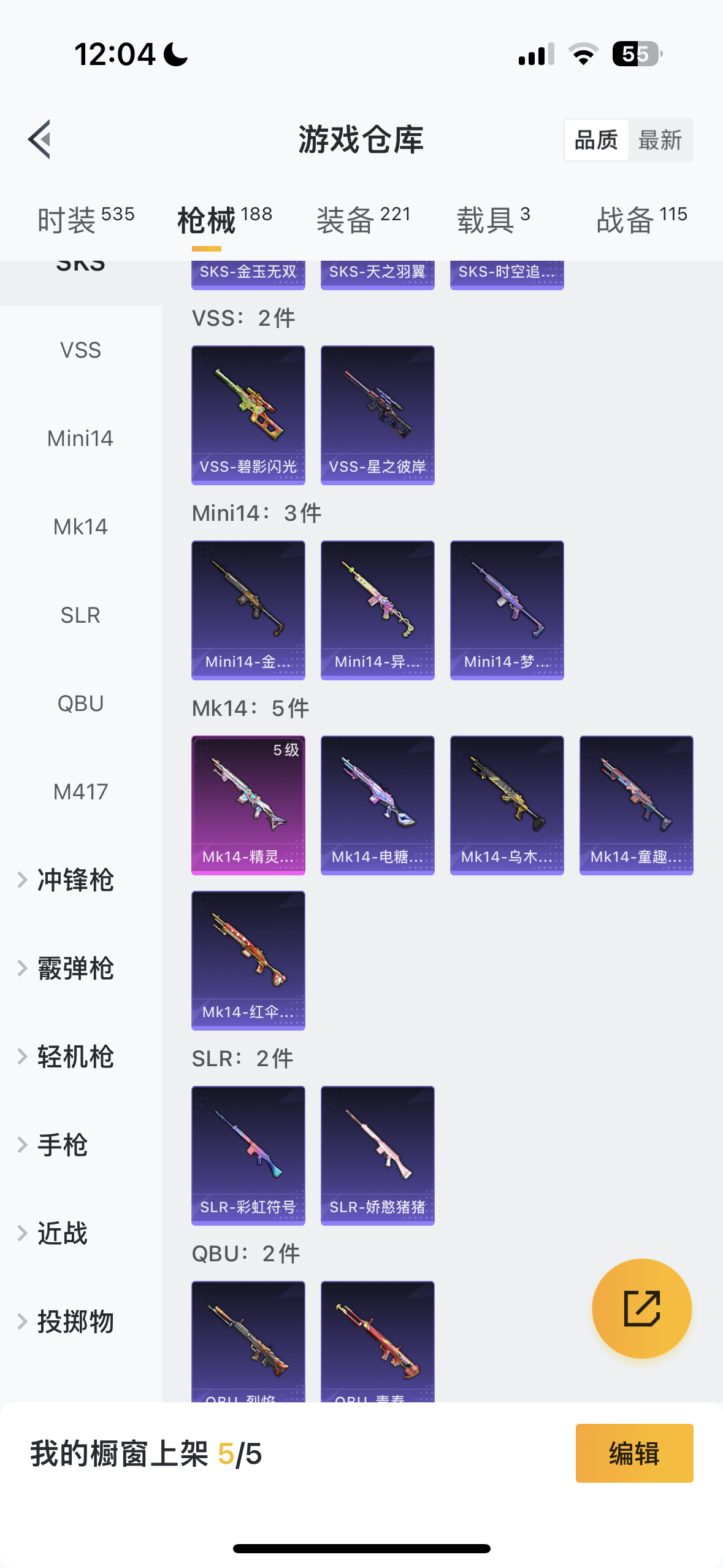Screen dimensions: 723x1568
Task: Select M417 in the sidebar
Action: coord(80,792)
